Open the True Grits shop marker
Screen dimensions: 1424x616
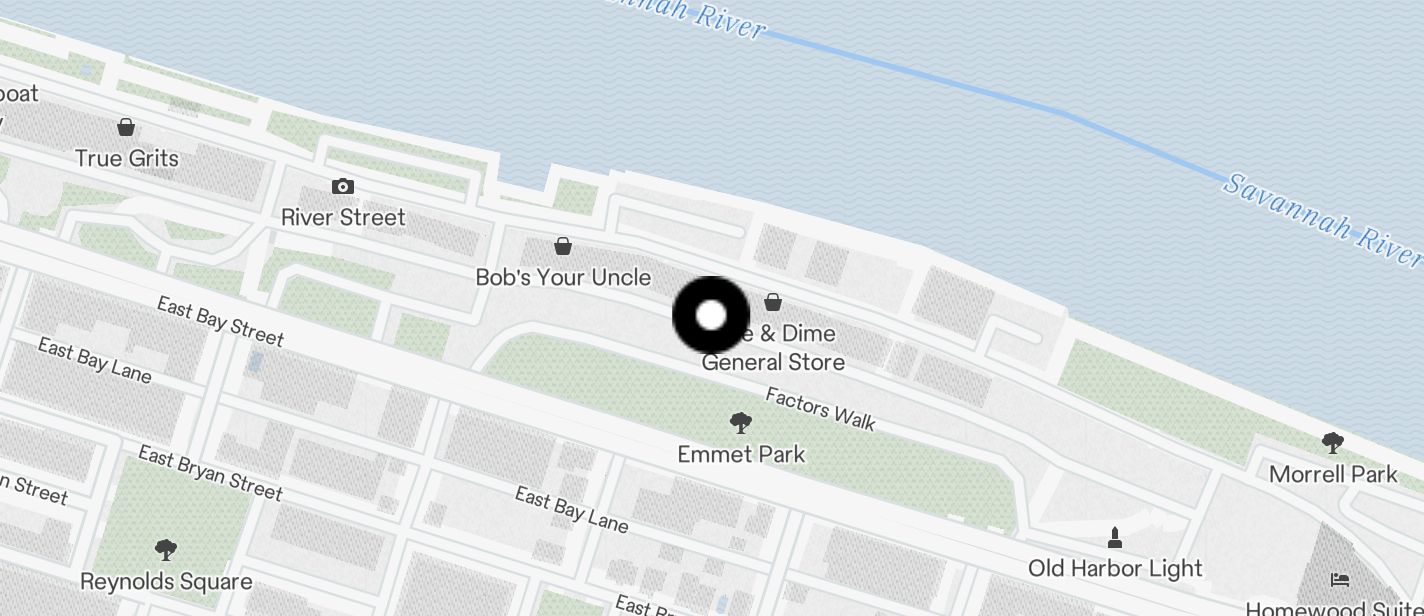pyautogui.click(x=126, y=127)
